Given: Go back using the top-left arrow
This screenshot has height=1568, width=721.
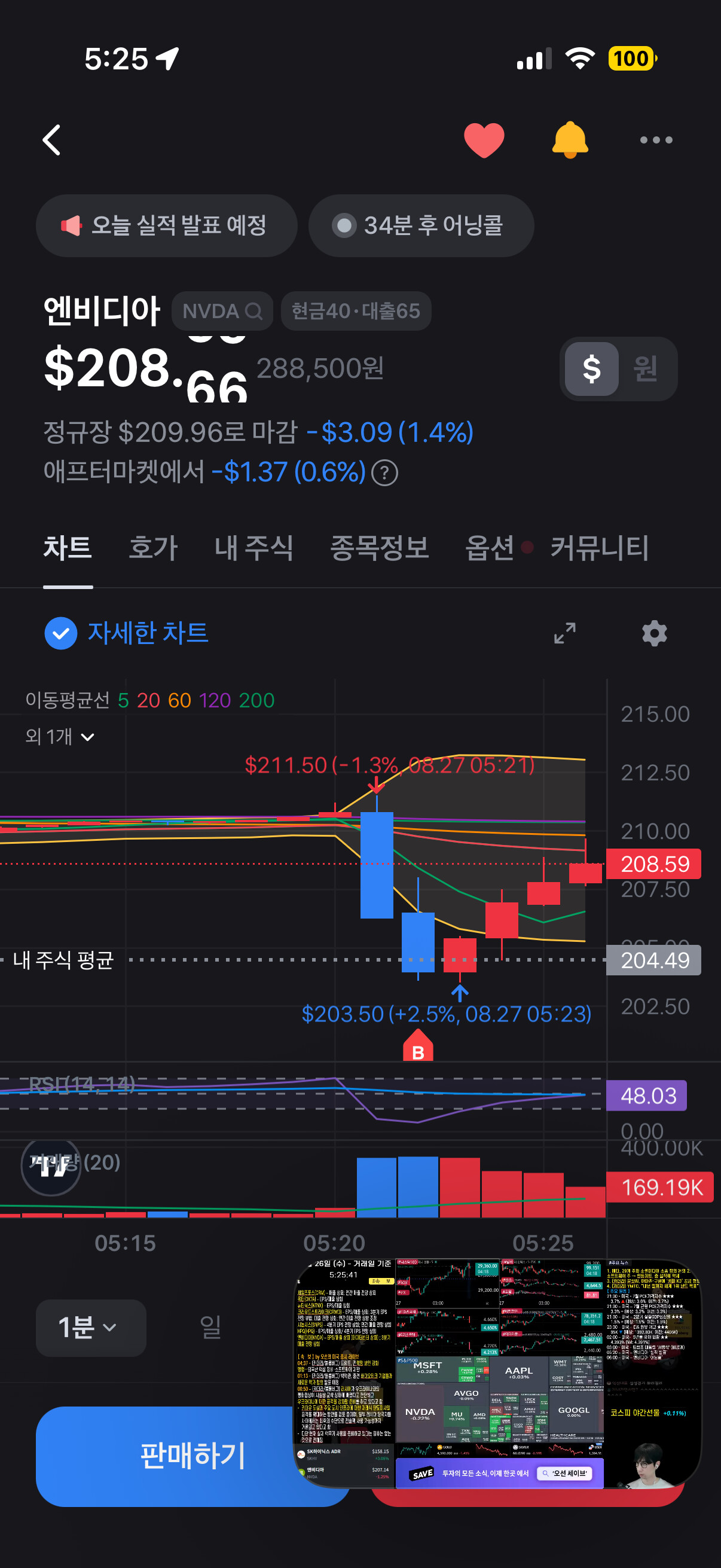Looking at the screenshot, I should click(53, 140).
